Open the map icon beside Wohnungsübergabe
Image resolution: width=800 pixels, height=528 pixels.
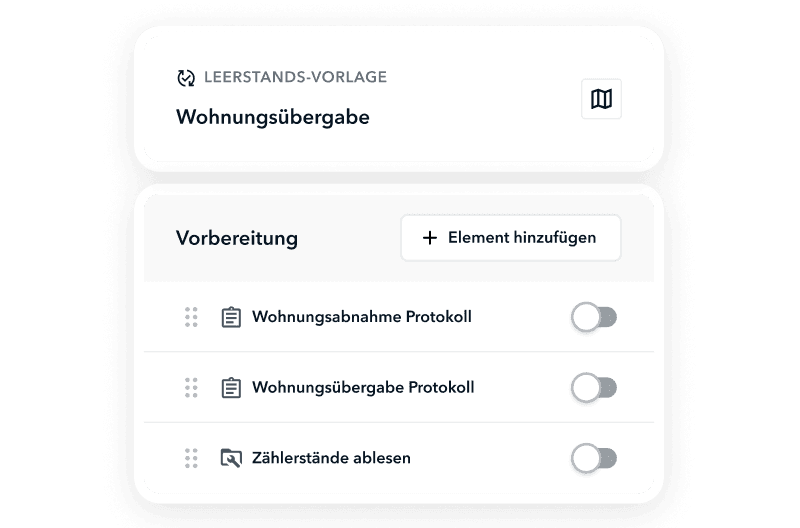click(601, 99)
